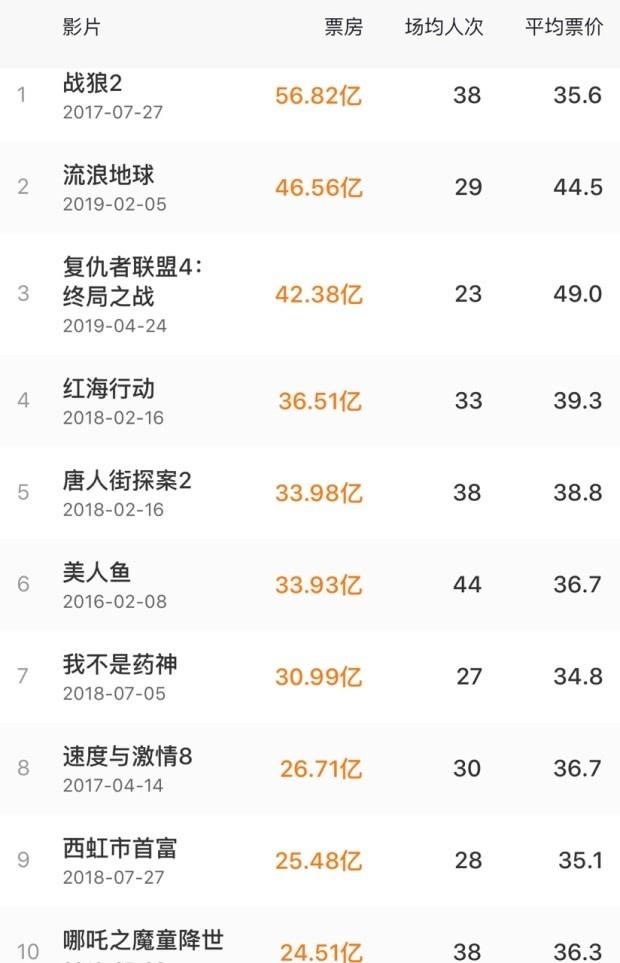Open 唐人街探案2 box office details
The image size is (620, 963).
[127, 480]
